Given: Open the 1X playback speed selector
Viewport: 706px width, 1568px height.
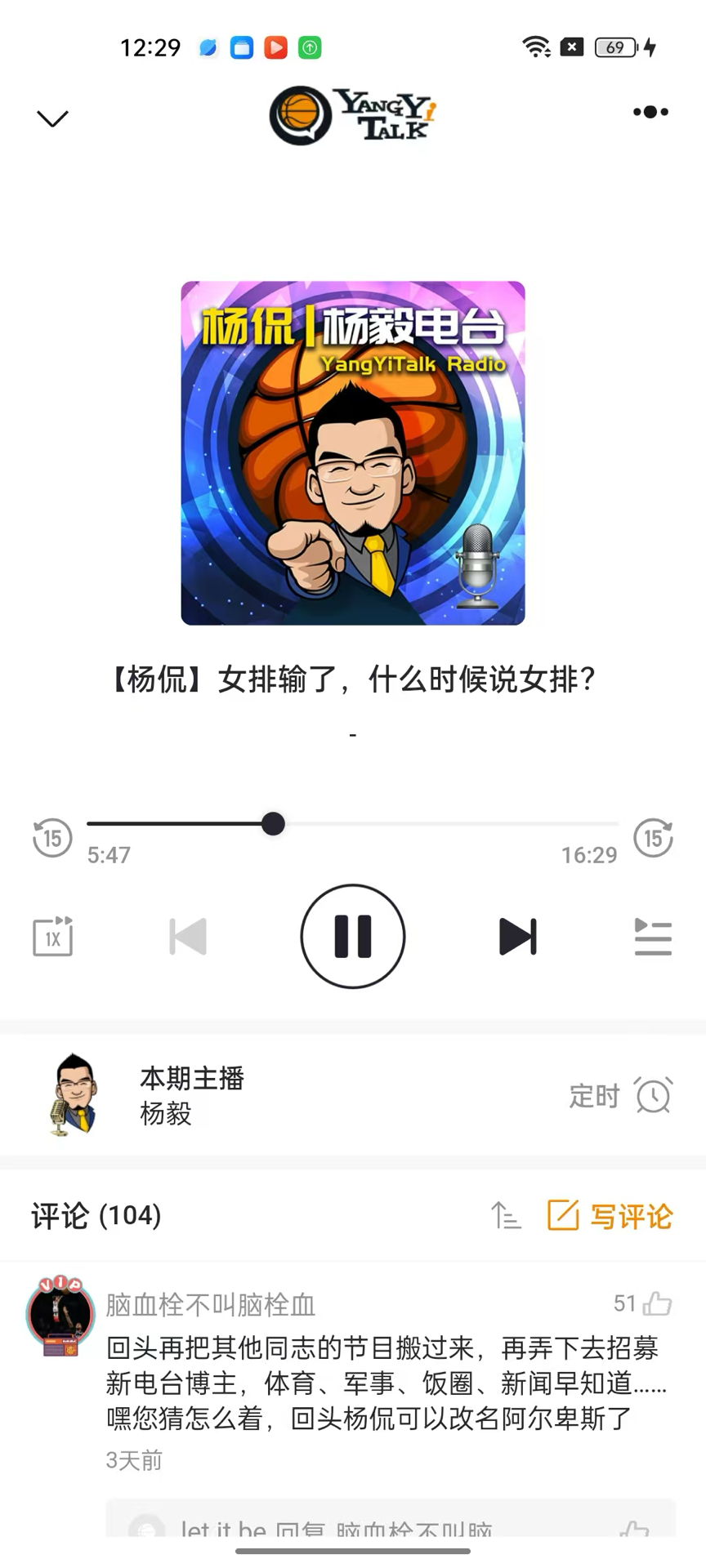Looking at the screenshot, I should [x=51, y=937].
